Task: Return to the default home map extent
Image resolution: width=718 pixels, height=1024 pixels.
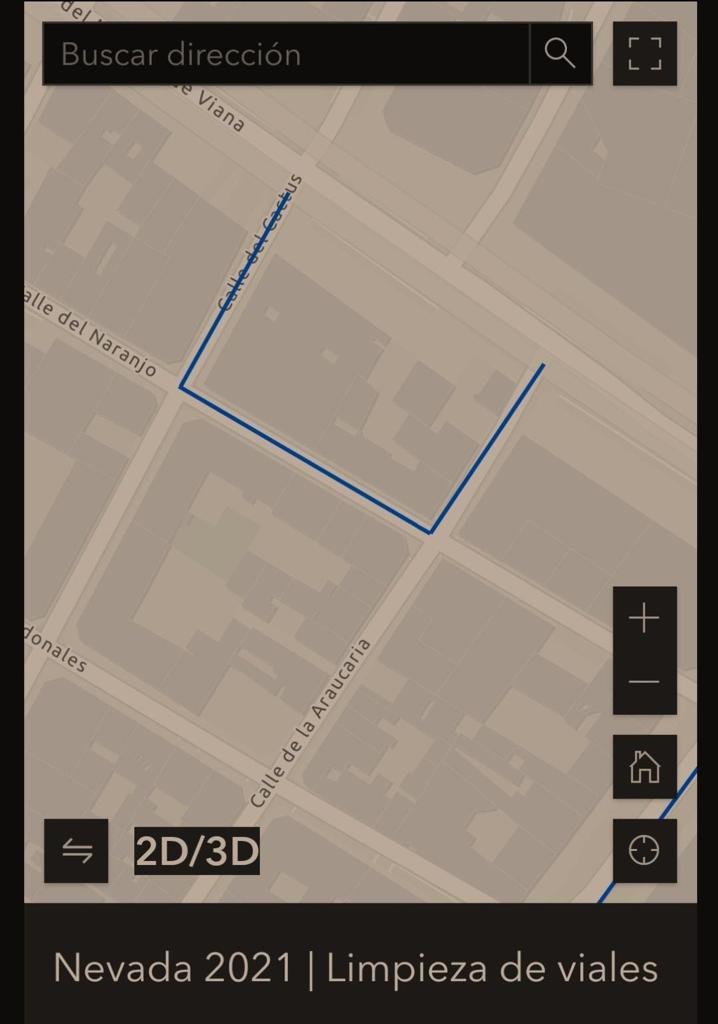Action: (x=645, y=767)
